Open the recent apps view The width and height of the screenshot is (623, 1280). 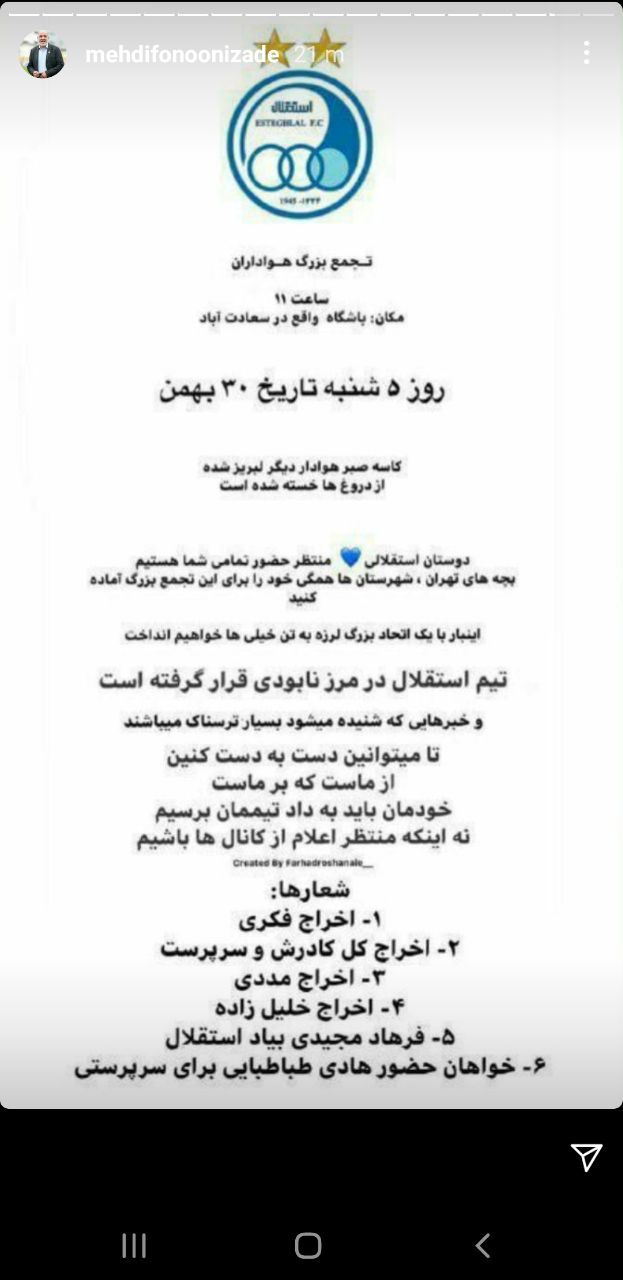point(134,1245)
